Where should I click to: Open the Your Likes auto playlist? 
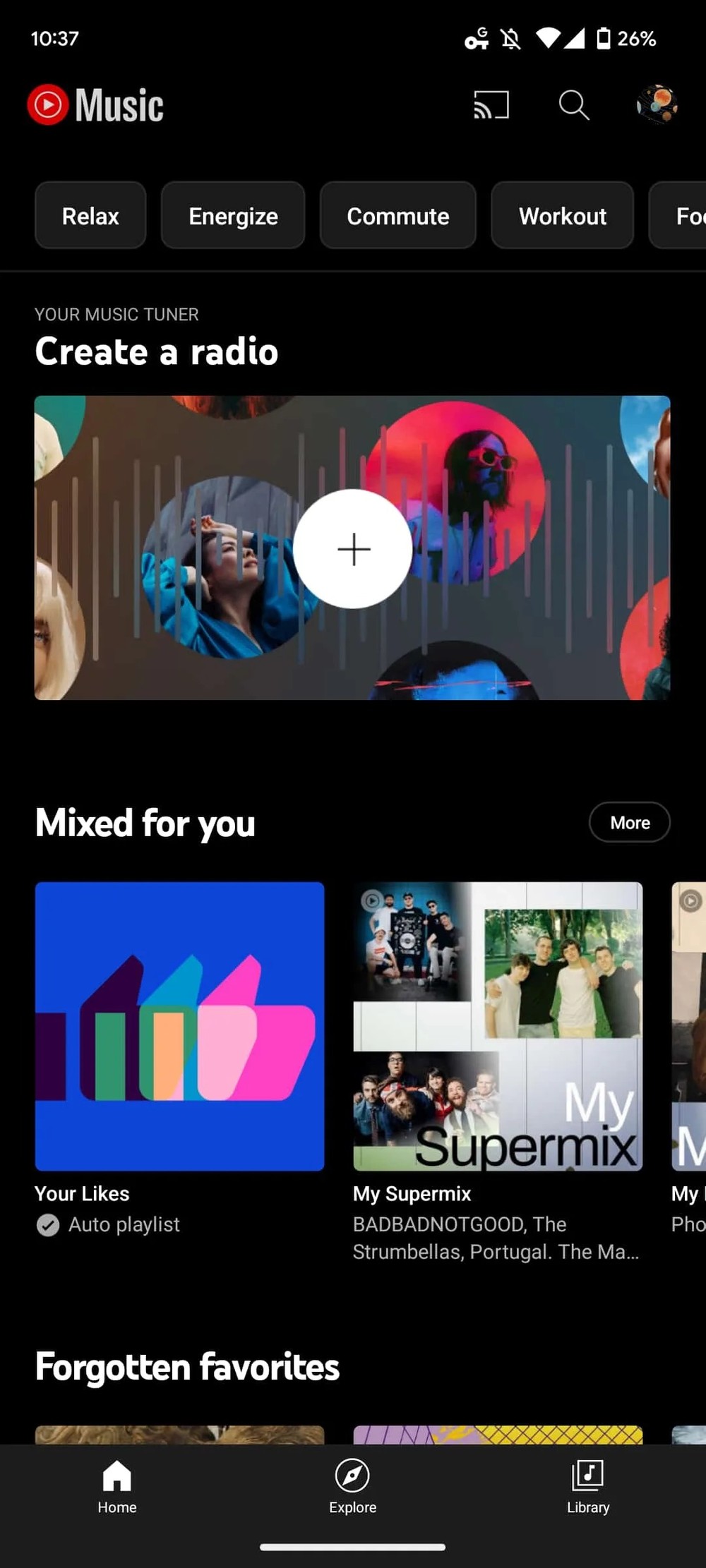click(179, 1026)
